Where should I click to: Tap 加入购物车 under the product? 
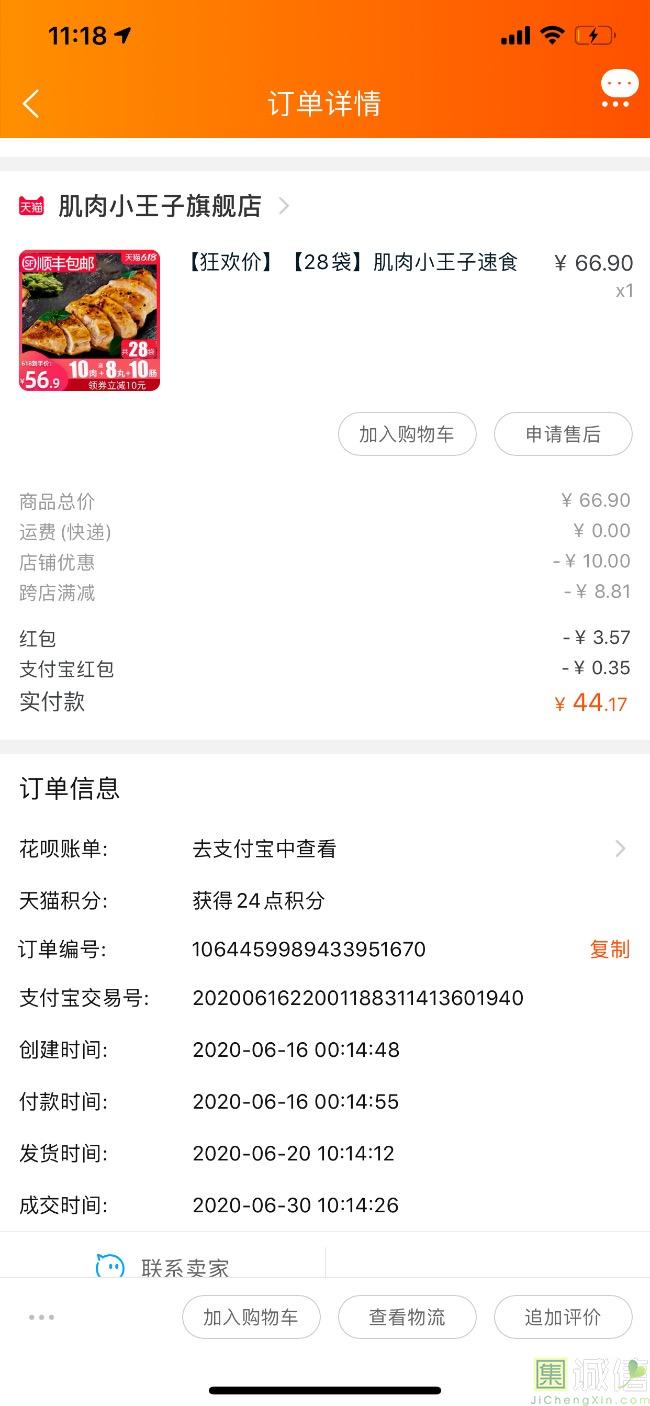(407, 434)
